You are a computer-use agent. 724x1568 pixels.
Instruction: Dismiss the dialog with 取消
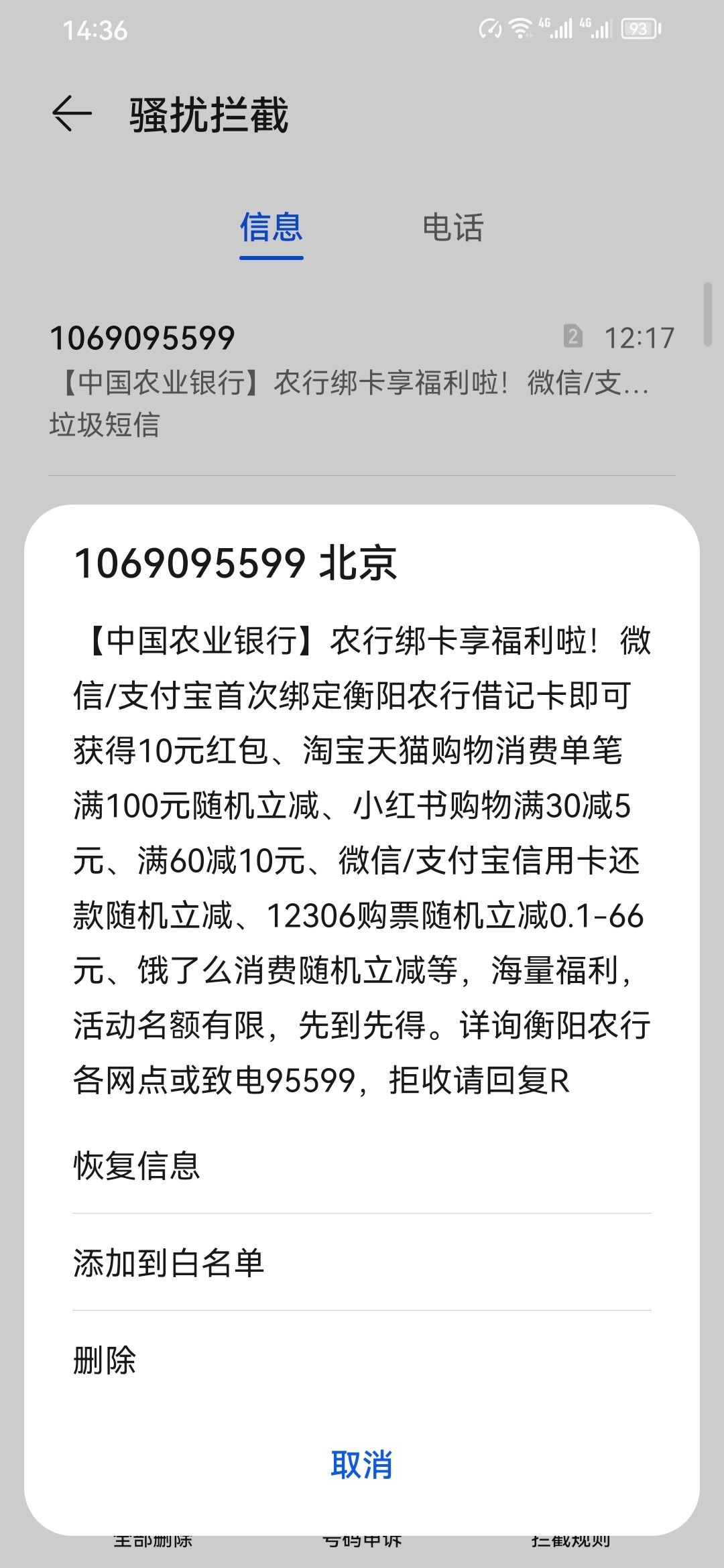point(361,1465)
